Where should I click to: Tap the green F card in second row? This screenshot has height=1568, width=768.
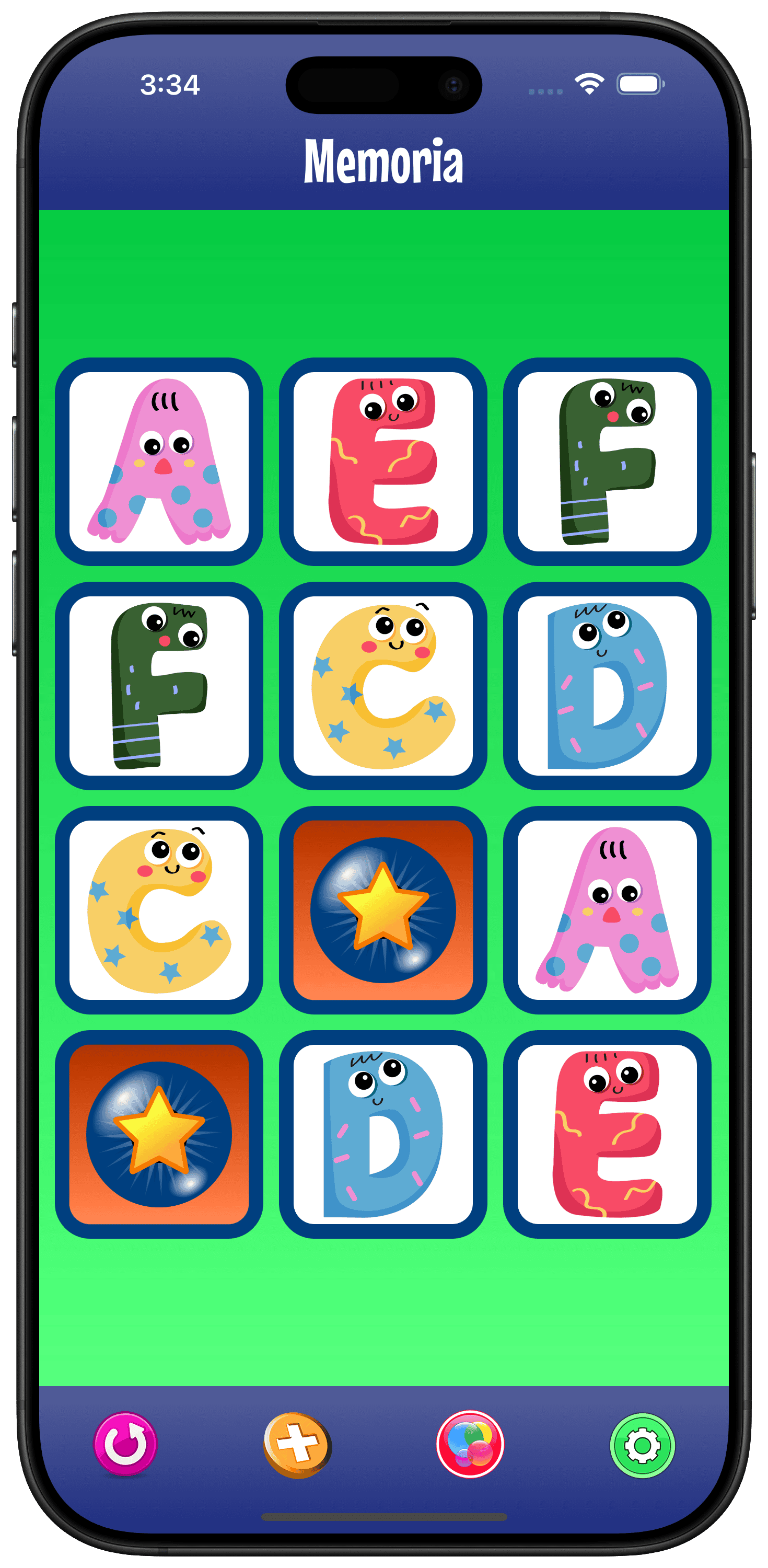[159, 686]
